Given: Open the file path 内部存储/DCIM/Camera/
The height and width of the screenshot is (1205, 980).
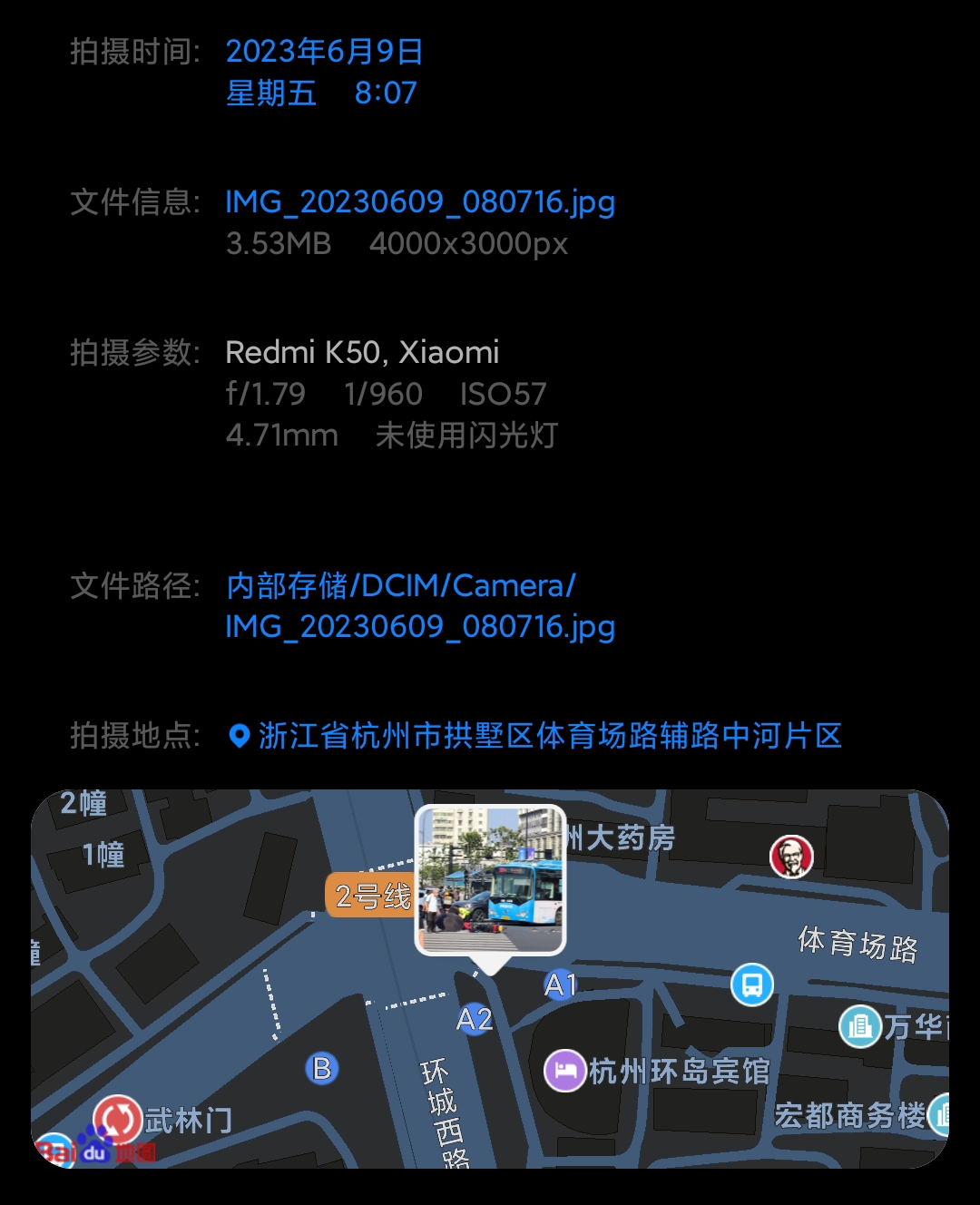Looking at the screenshot, I should click(x=400, y=586).
